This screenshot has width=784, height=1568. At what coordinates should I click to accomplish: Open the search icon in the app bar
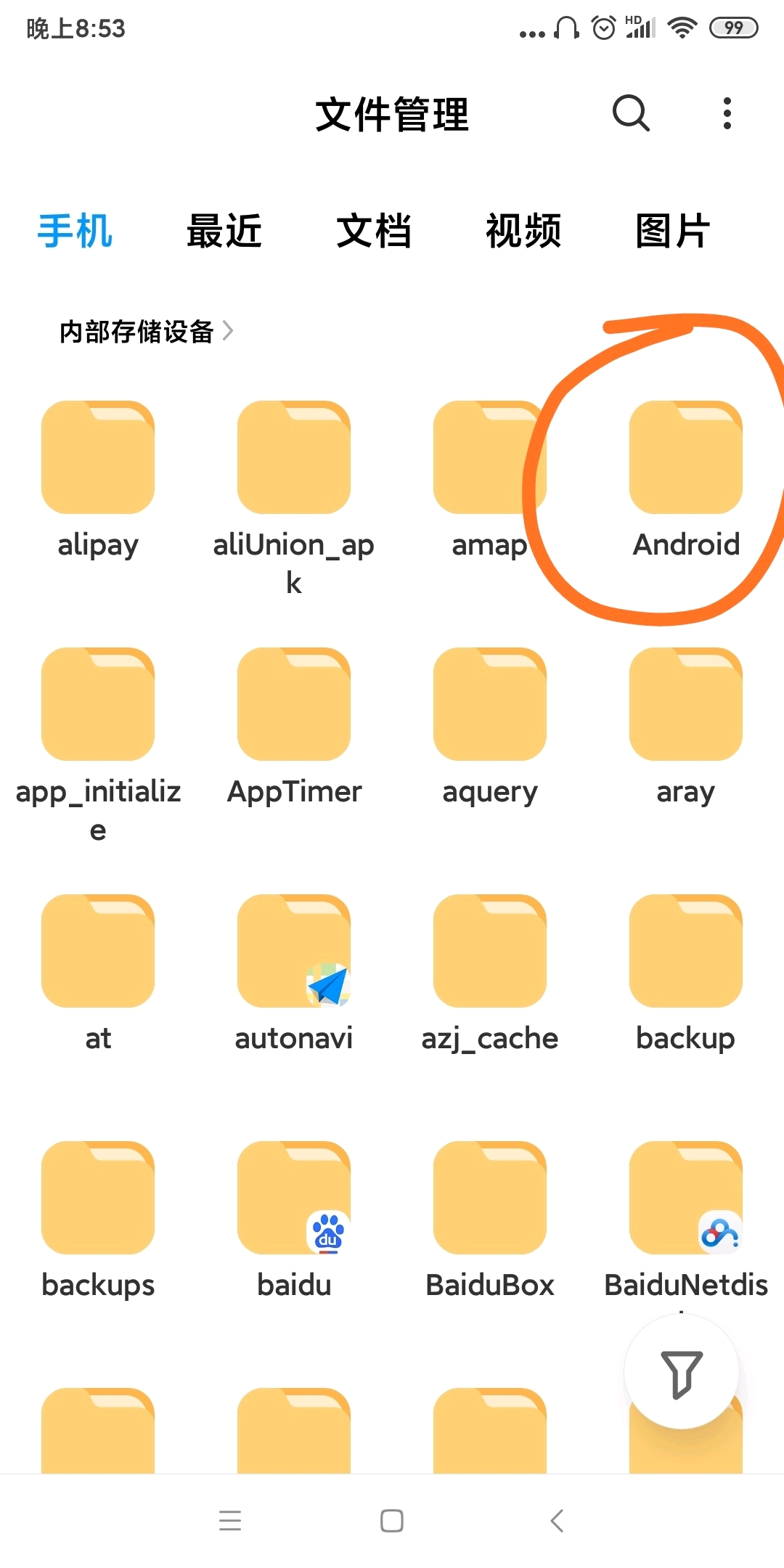630,113
